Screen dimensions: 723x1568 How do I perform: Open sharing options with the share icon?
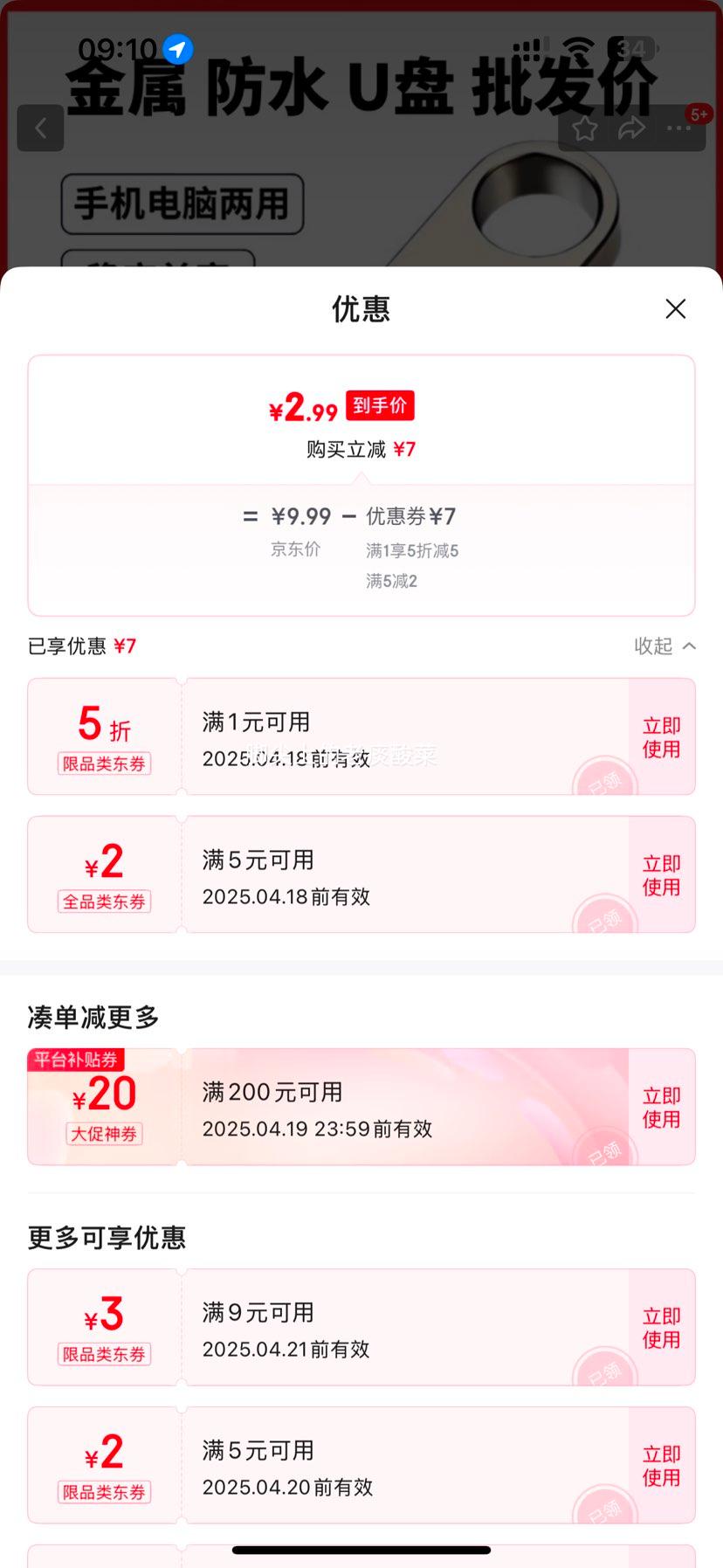(630, 128)
